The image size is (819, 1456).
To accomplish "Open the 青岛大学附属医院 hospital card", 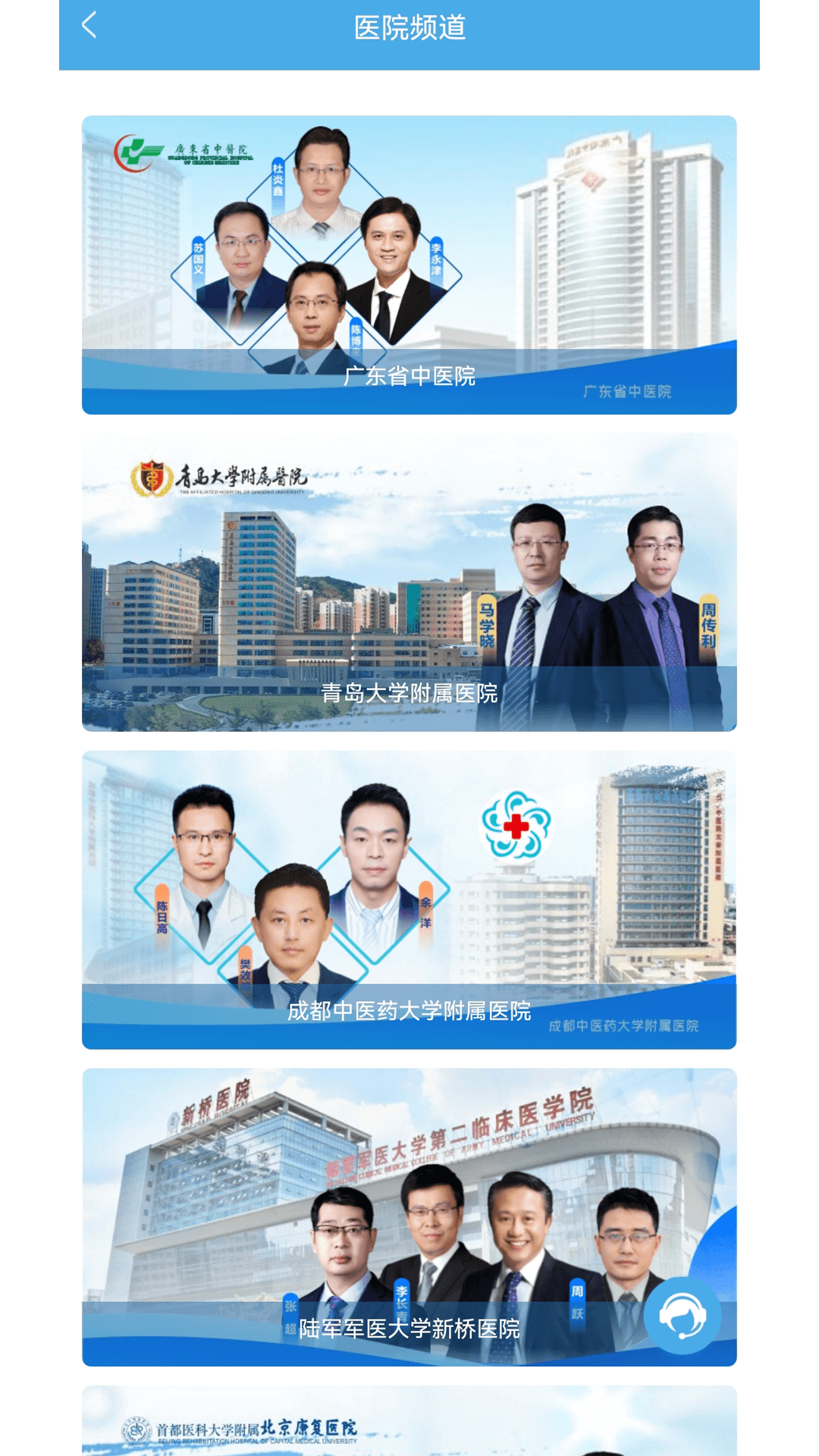I will (409, 582).
